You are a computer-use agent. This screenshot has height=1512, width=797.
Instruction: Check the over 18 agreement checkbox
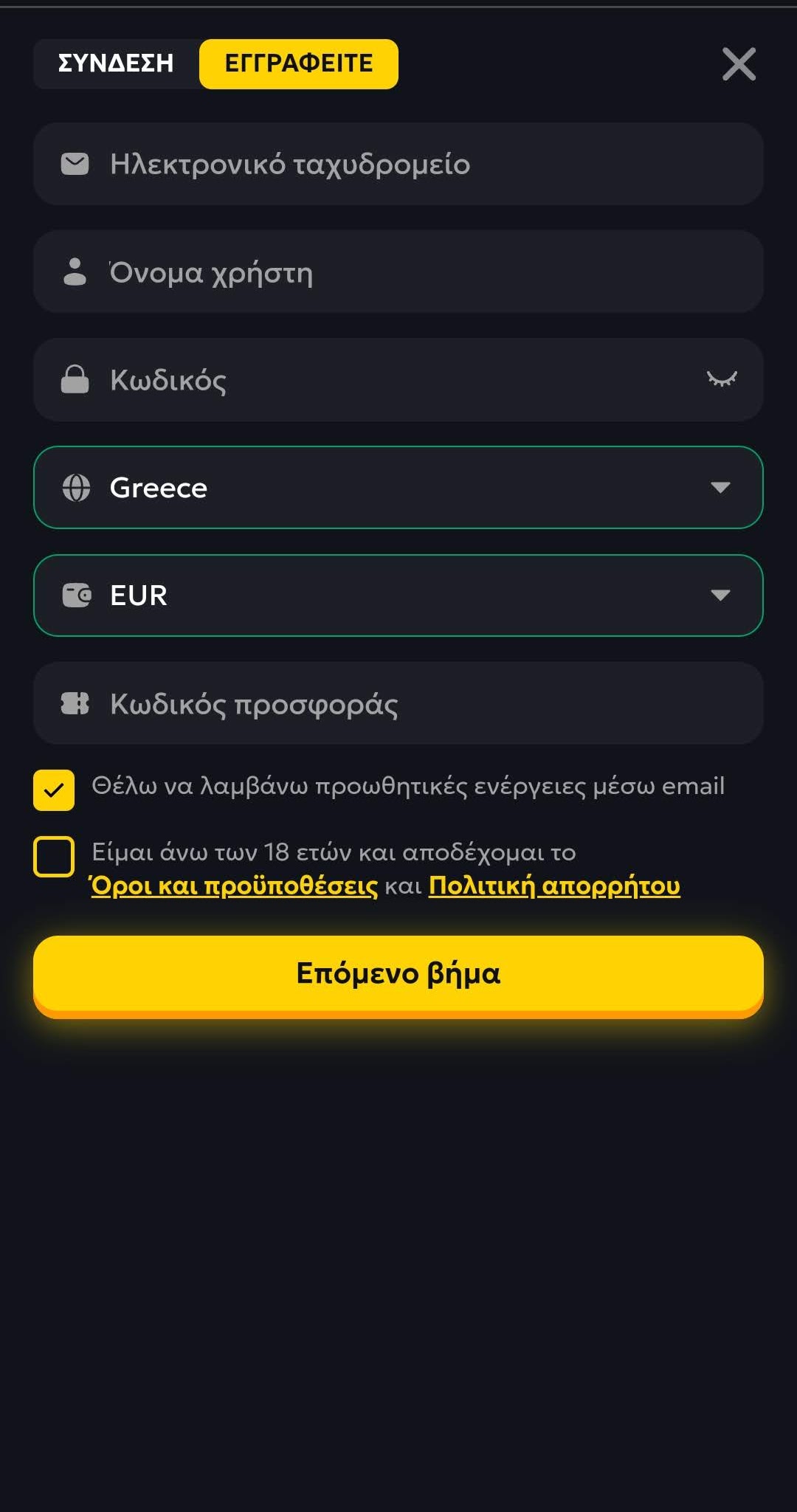pyautogui.click(x=54, y=857)
